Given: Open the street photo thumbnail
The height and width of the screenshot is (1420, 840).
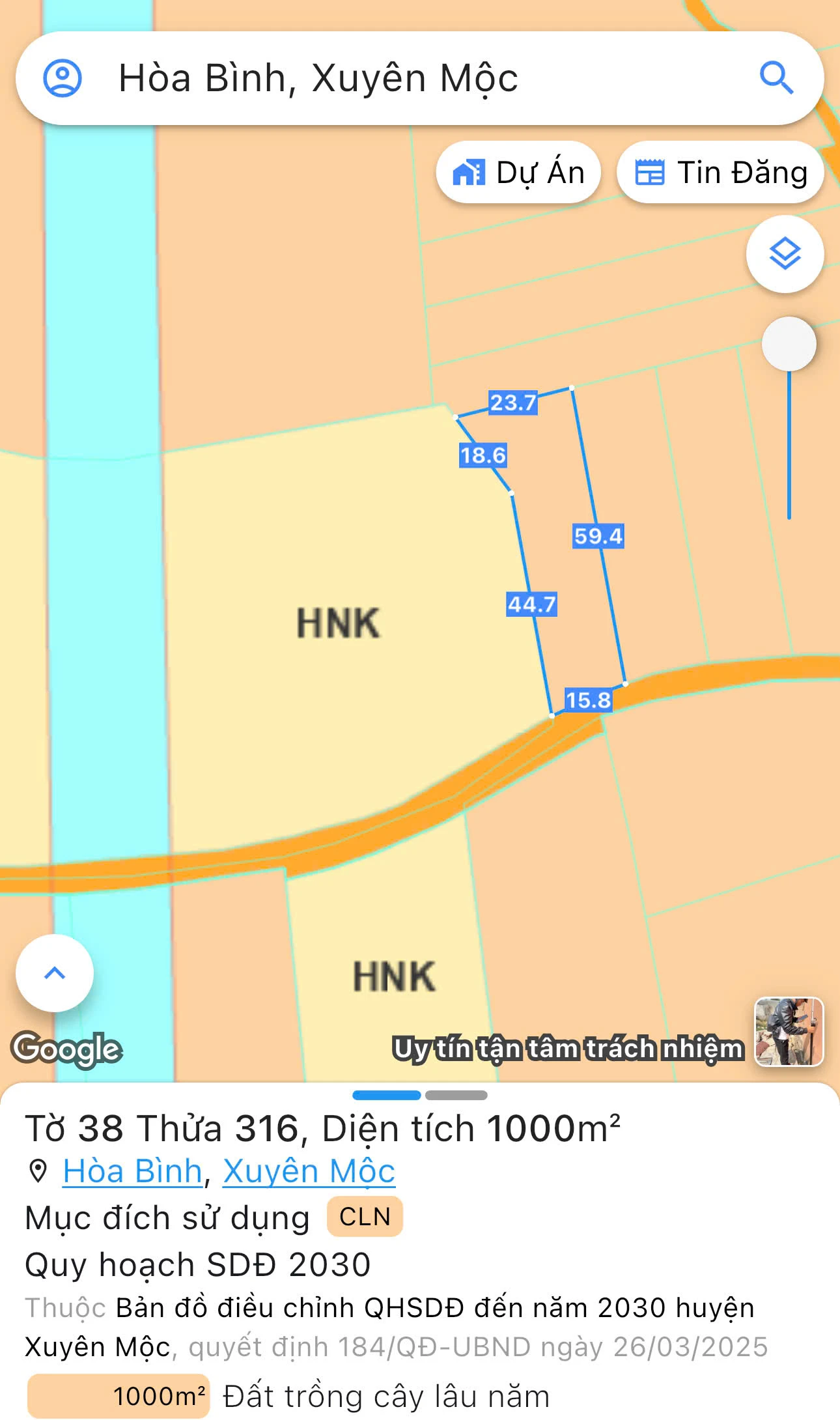Looking at the screenshot, I should click(789, 1032).
